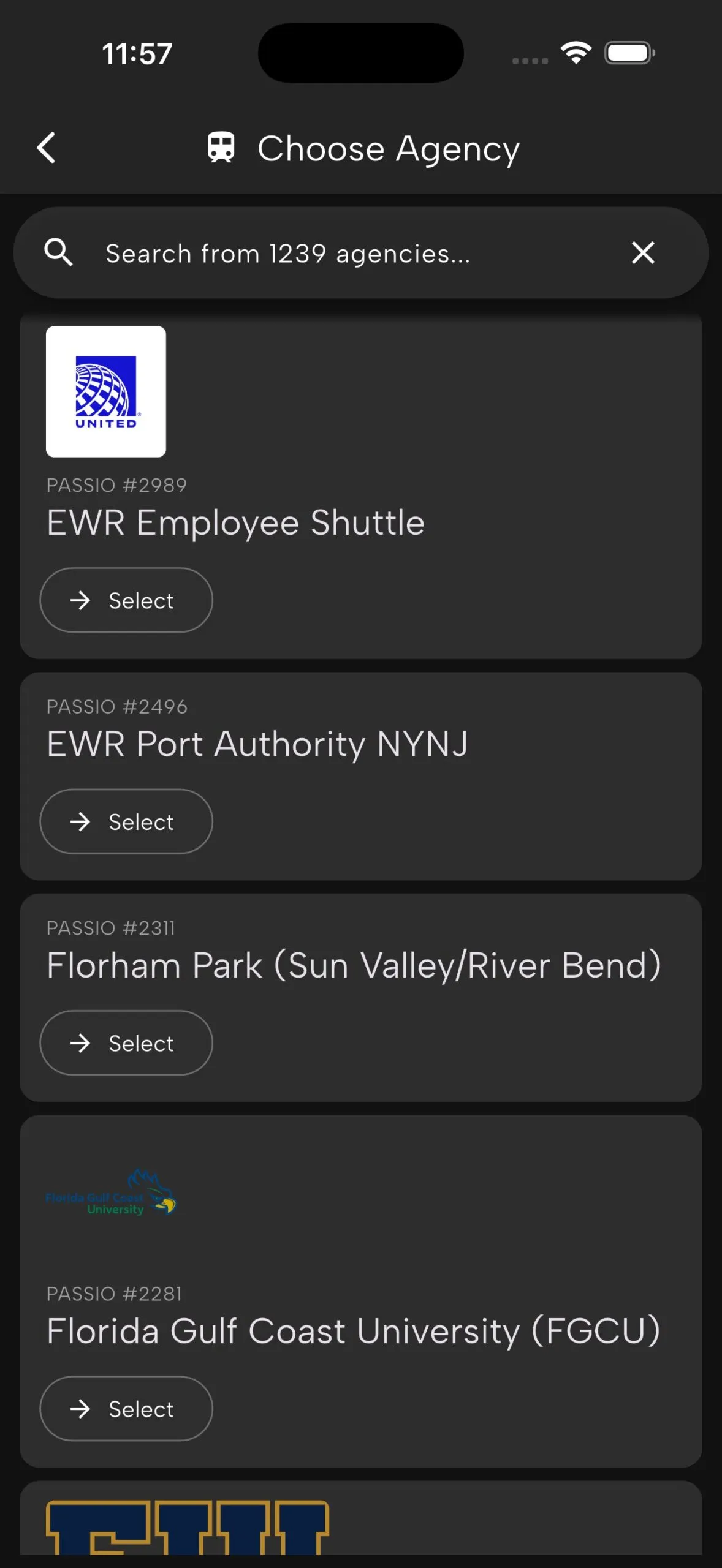Select Florida Gulf Coast University (FGCU)
This screenshot has width=722, height=1568.
126,1408
